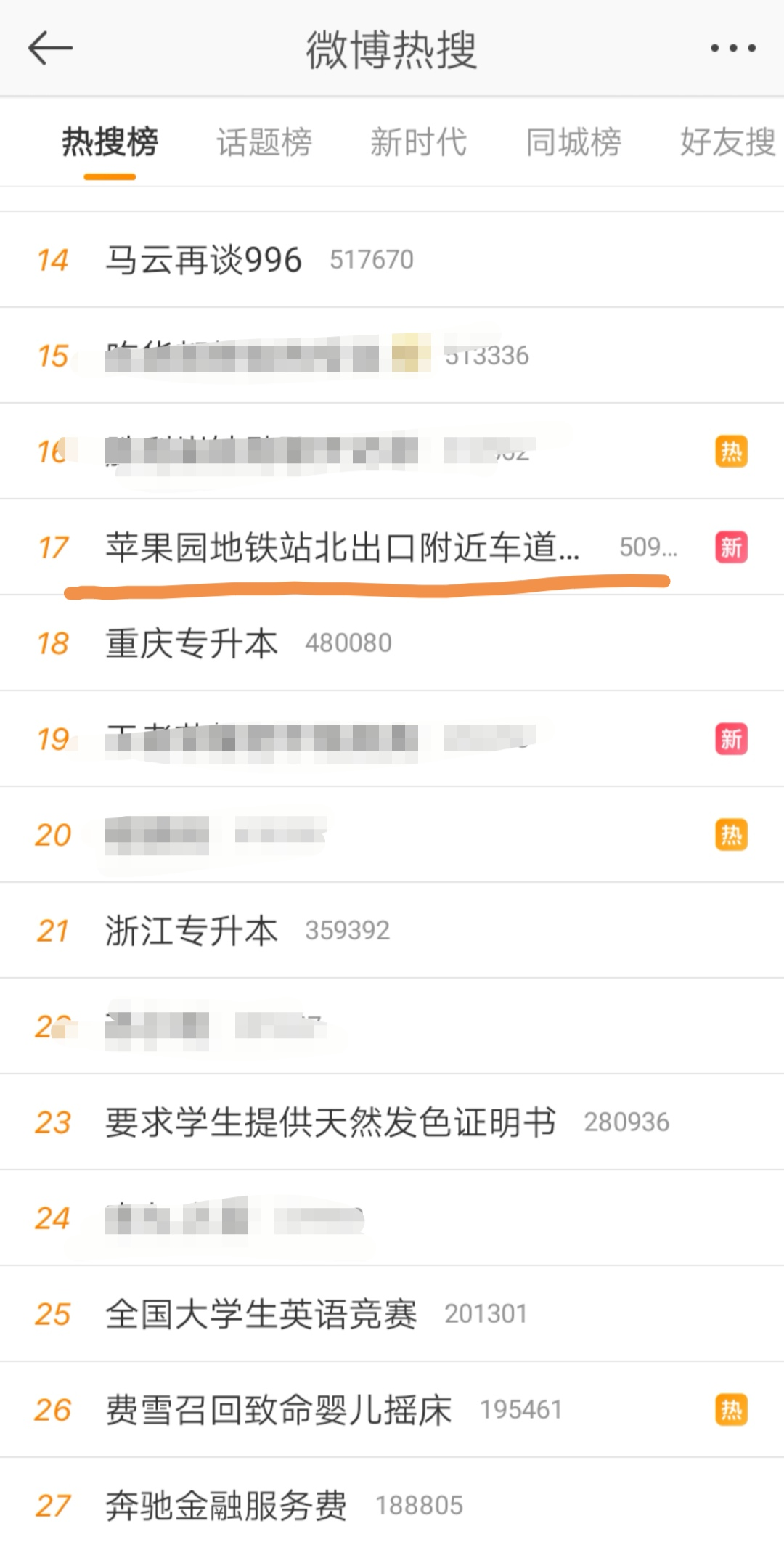Viewport: 784px width, 1542px height.
Task: Open 要求学生提供天然发色证明书 topic
Action: tap(392, 1122)
